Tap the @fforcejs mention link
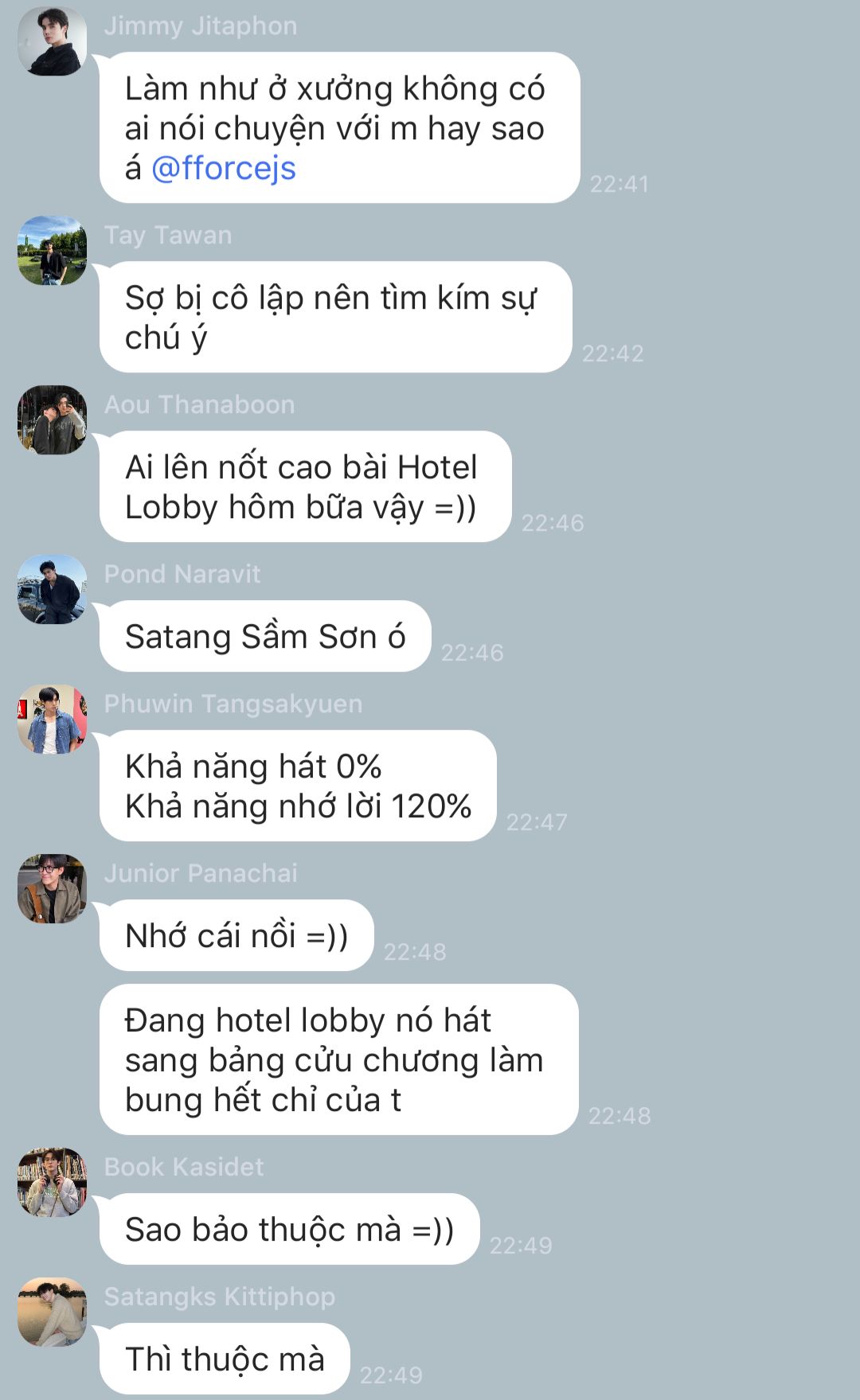The image size is (860, 1400). pos(223,168)
